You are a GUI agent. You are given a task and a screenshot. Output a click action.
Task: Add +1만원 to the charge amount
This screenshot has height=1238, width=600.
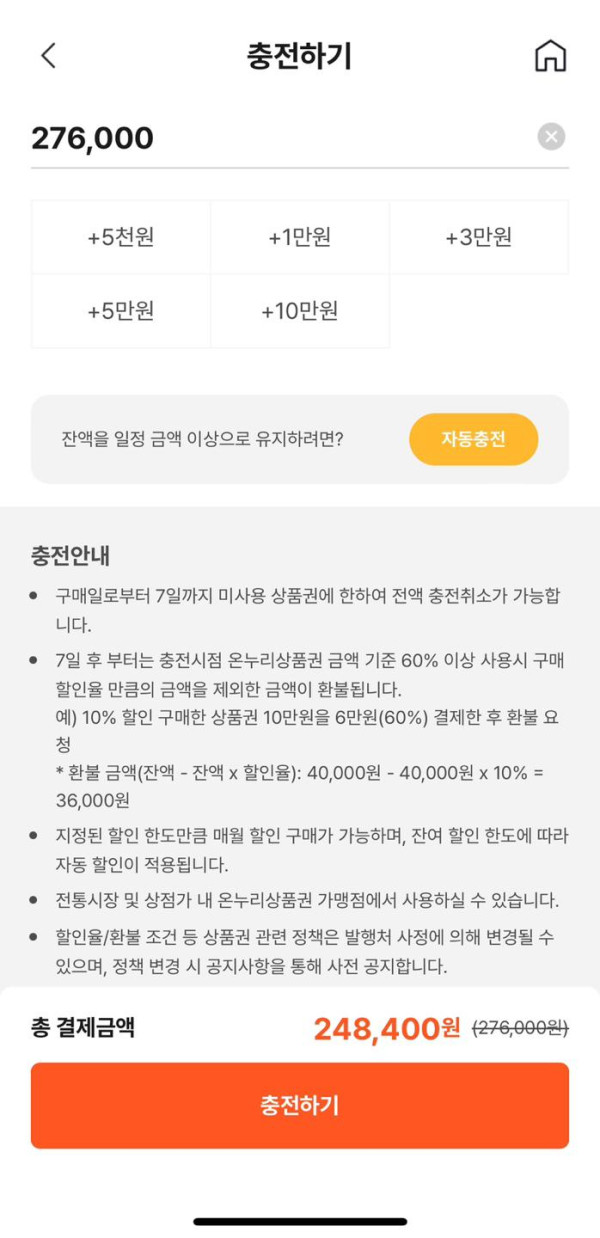[300, 238]
